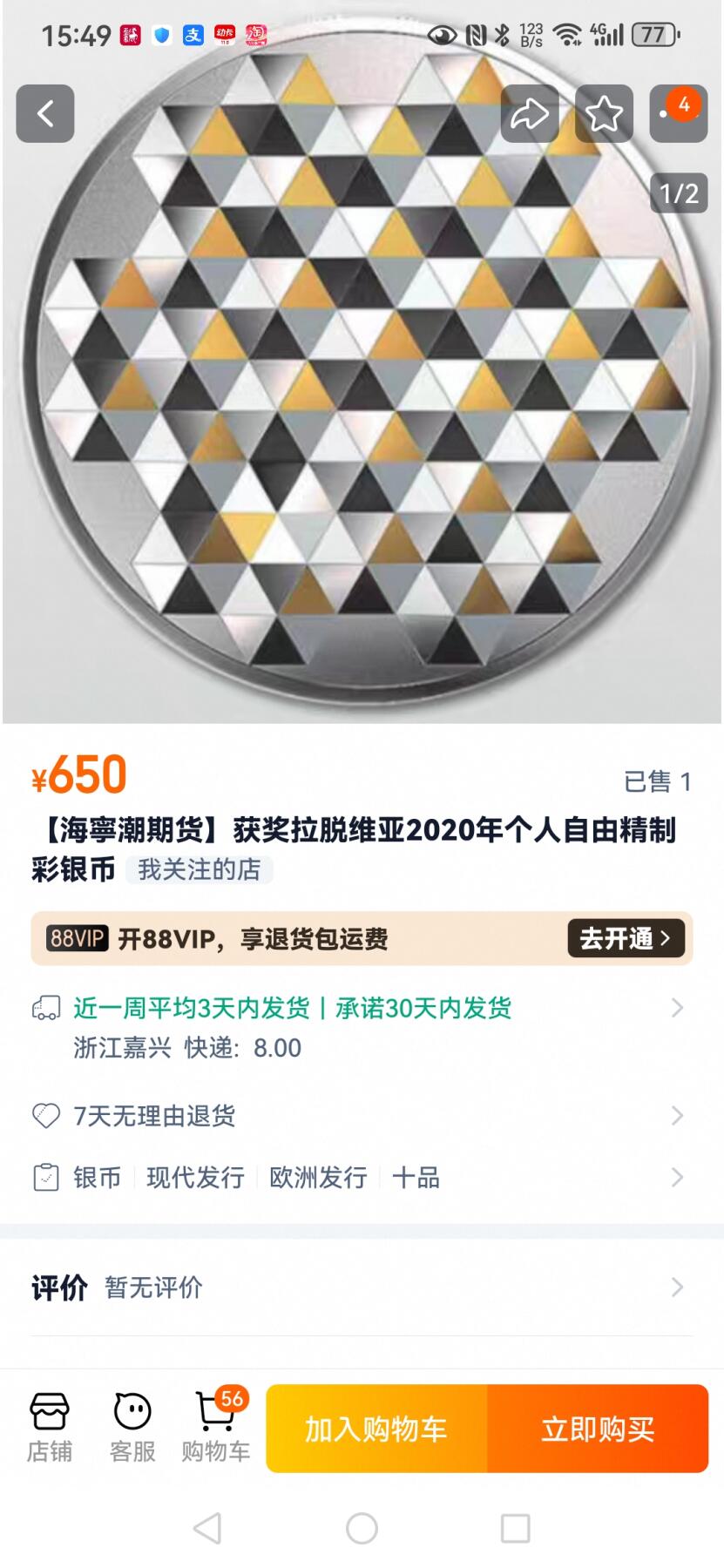This screenshot has width=724, height=1568.
Task: Tap 加入购物车 to add to cart
Action: pyautogui.click(x=376, y=1429)
